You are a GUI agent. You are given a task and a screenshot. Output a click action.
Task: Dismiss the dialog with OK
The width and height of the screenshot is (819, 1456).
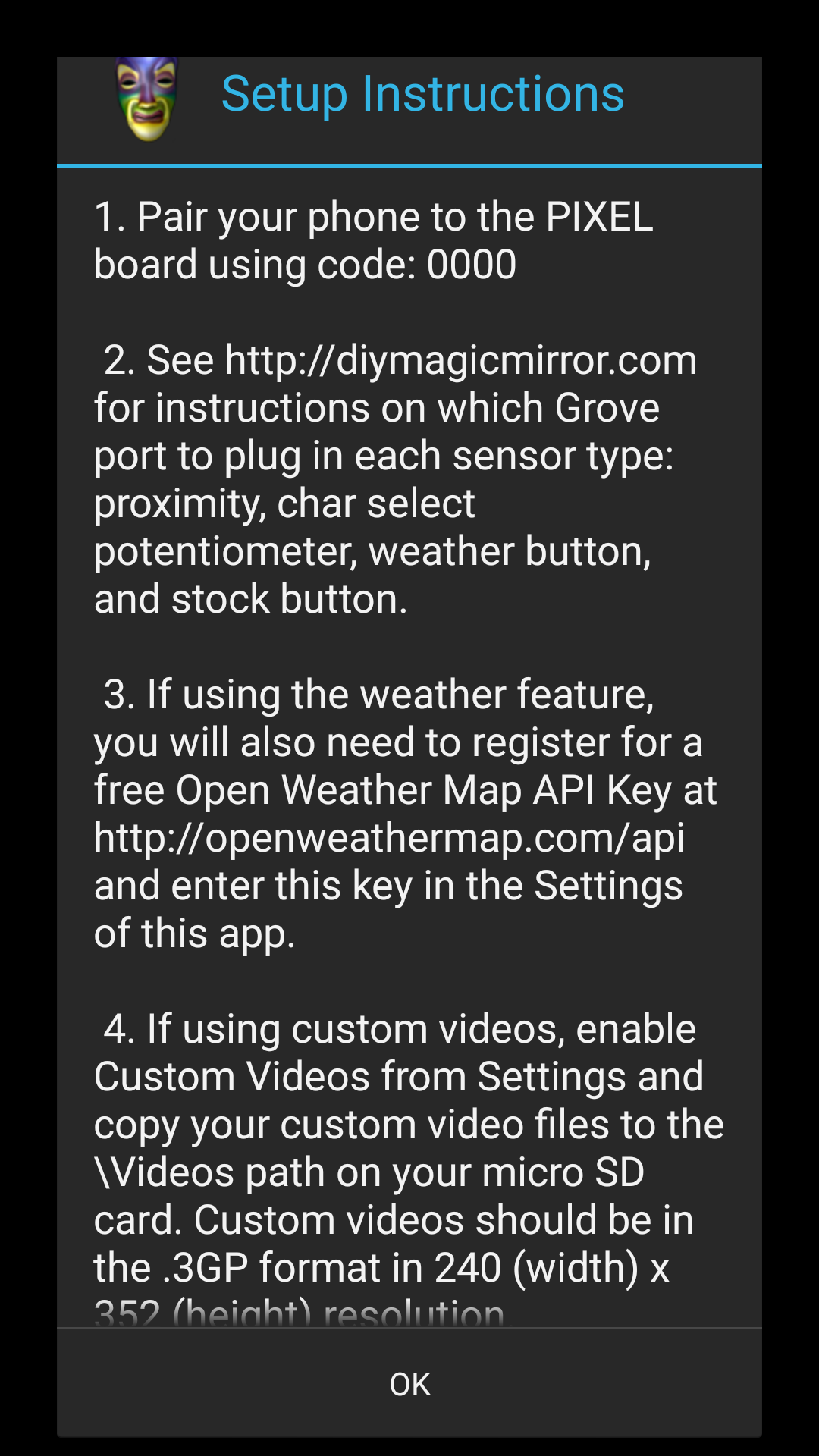coord(409,1382)
